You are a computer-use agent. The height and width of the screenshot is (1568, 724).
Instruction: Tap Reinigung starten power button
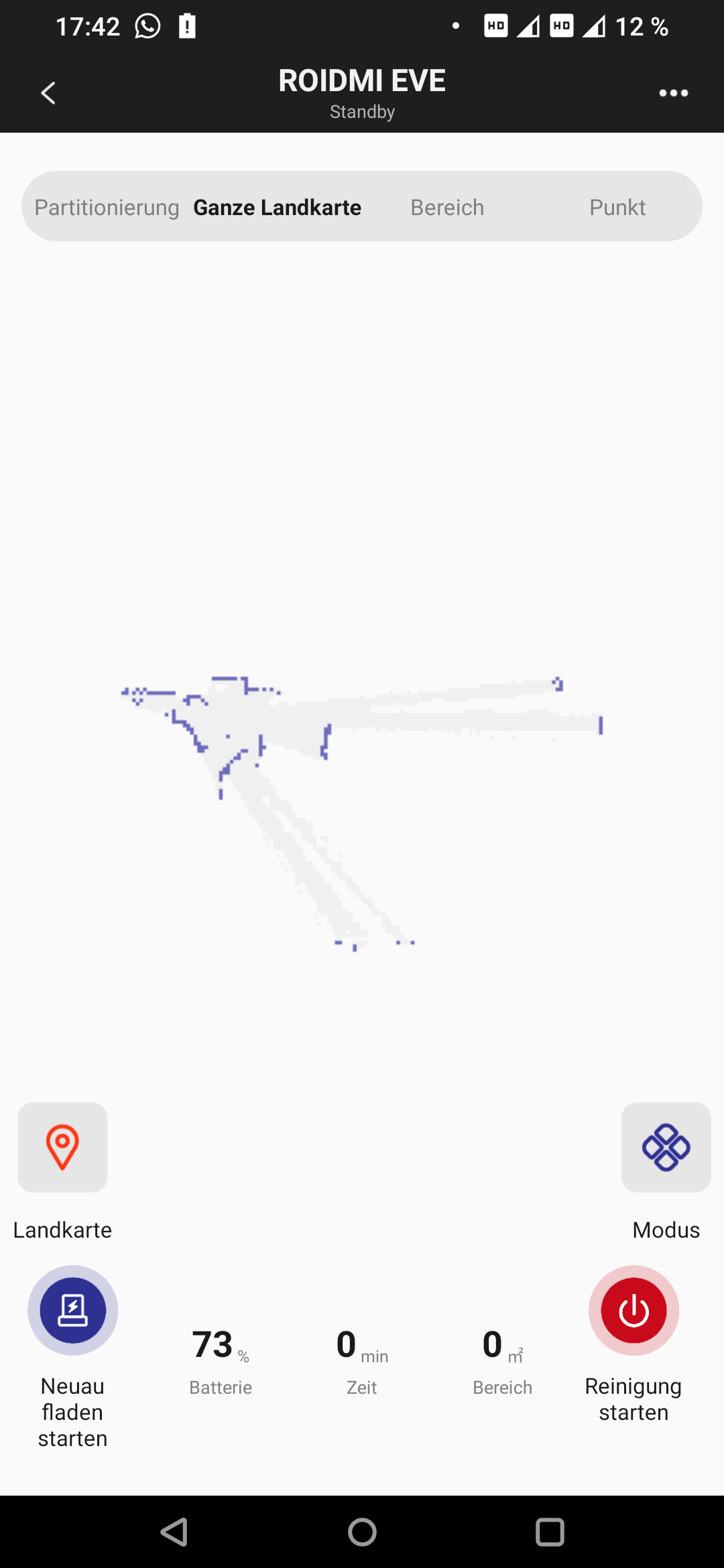pyautogui.click(x=633, y=1310)
